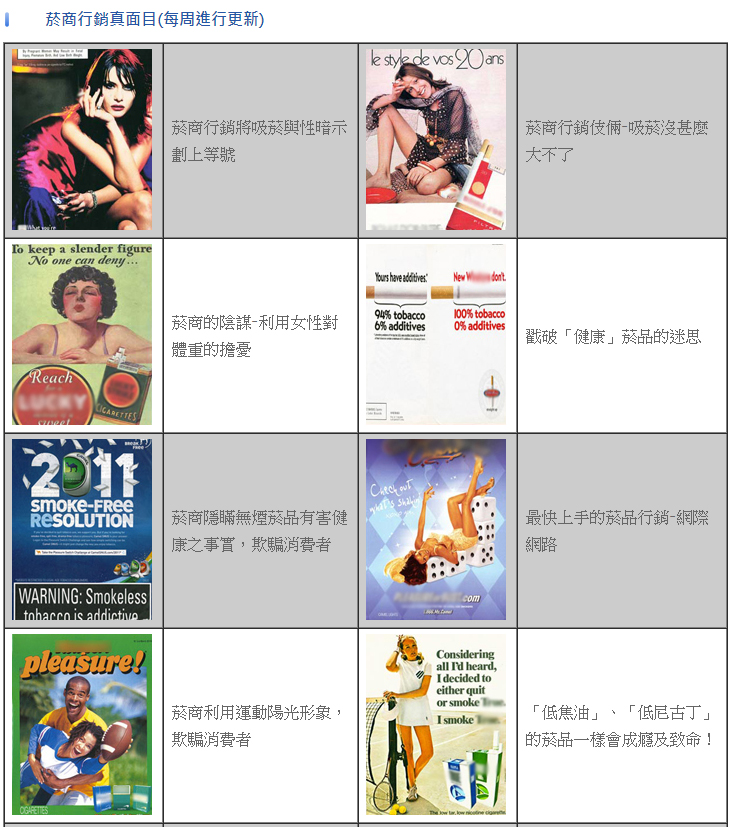
Task: View the slender figure ad about 女性對體重的擔憂
Action: pos(82,334)
